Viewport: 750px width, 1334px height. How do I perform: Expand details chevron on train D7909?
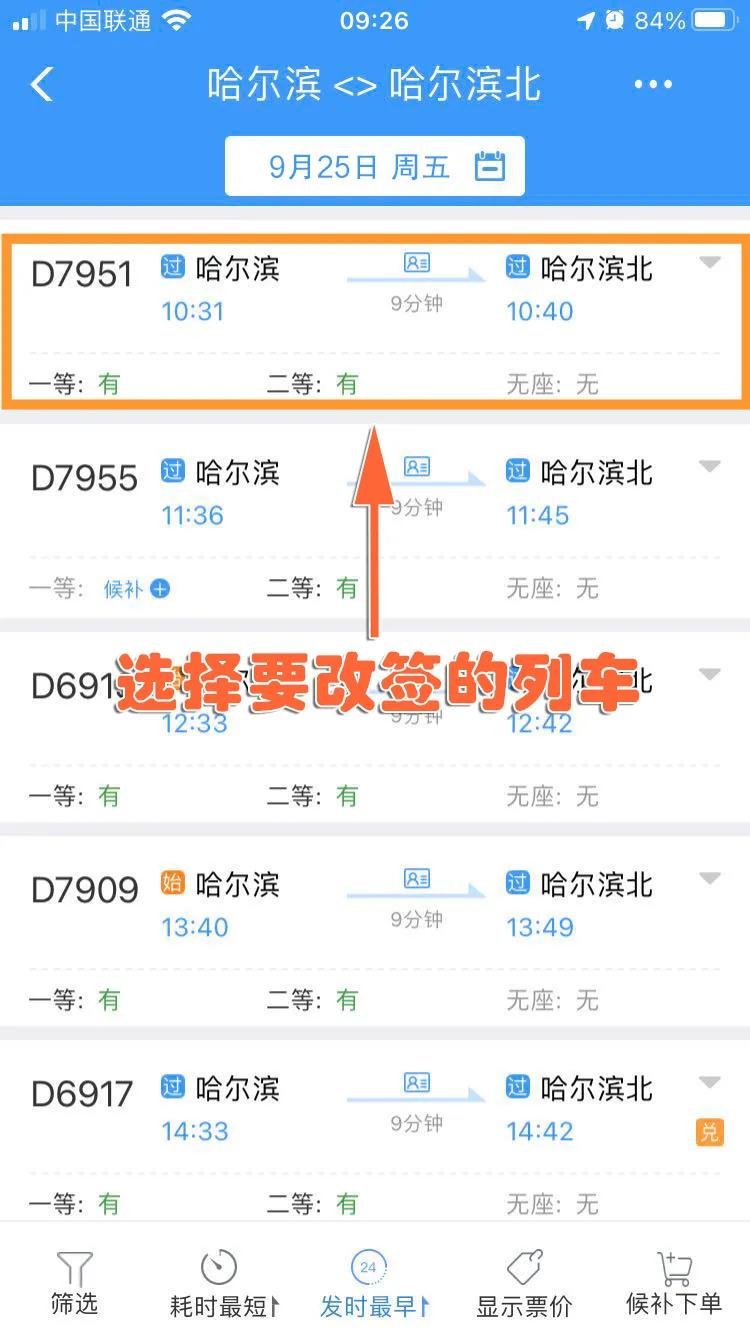coord(710,877)
